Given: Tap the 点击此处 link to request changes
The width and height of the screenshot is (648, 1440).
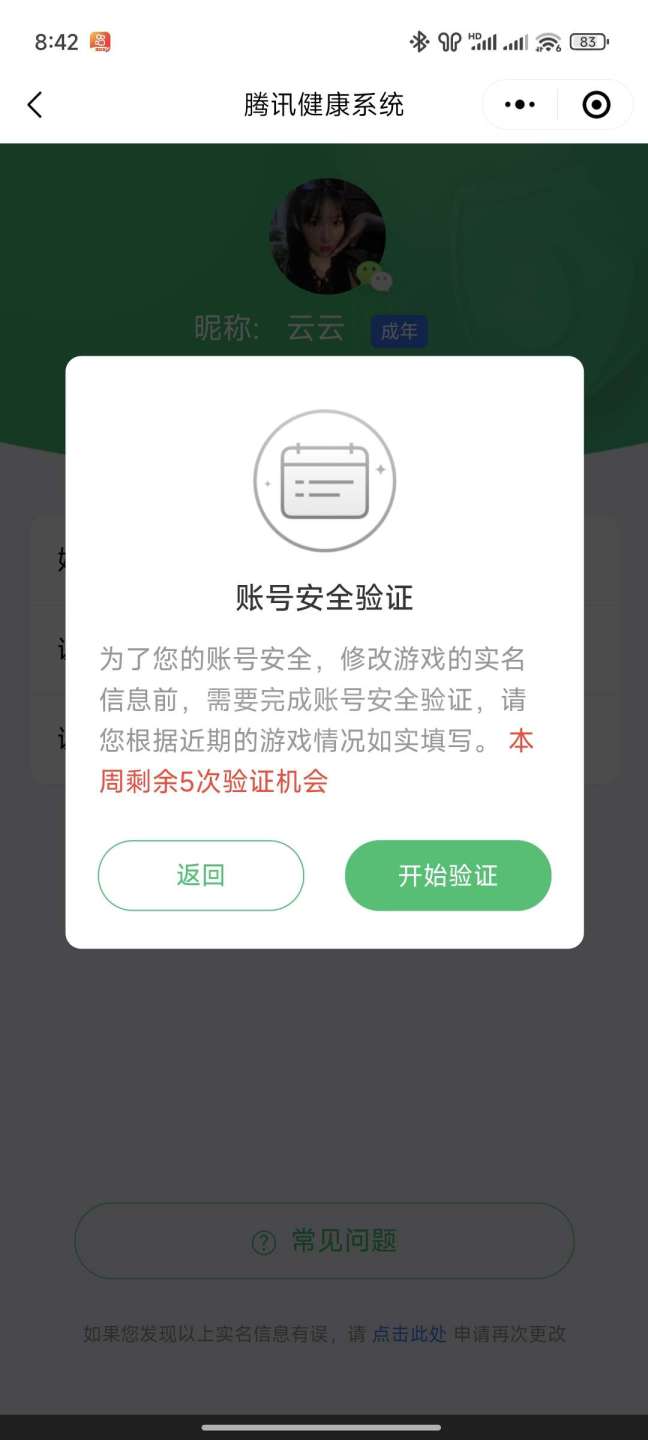Looking at the screenshot, I should [410, 1334].
